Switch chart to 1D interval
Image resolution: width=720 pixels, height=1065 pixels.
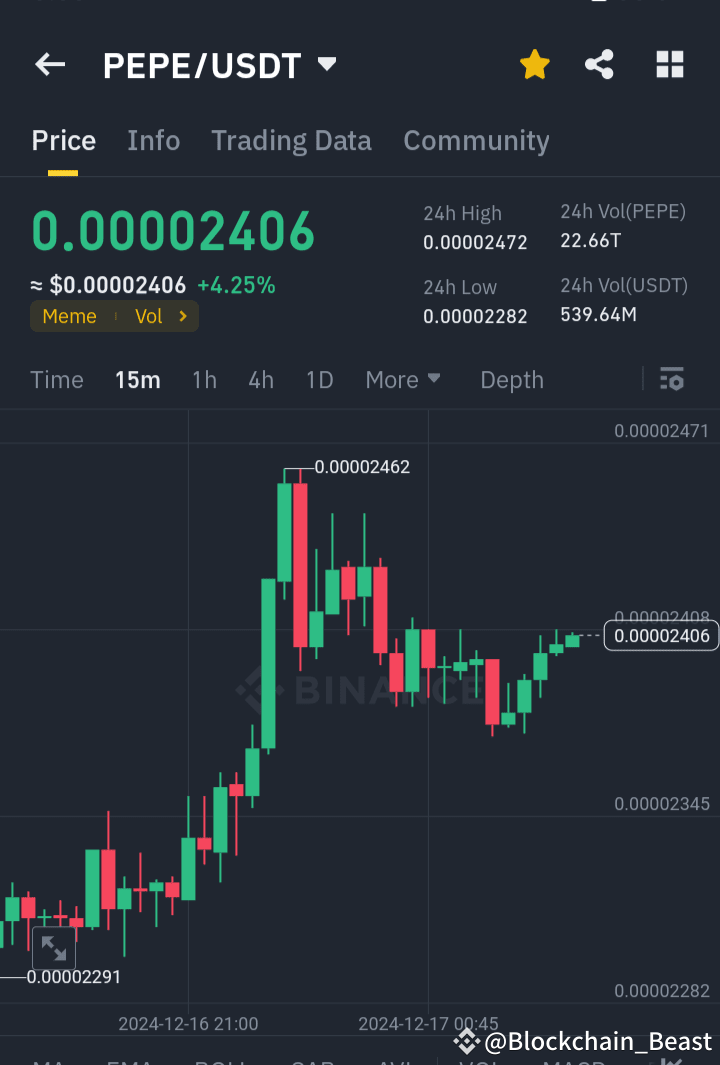(x=319, y=380)
